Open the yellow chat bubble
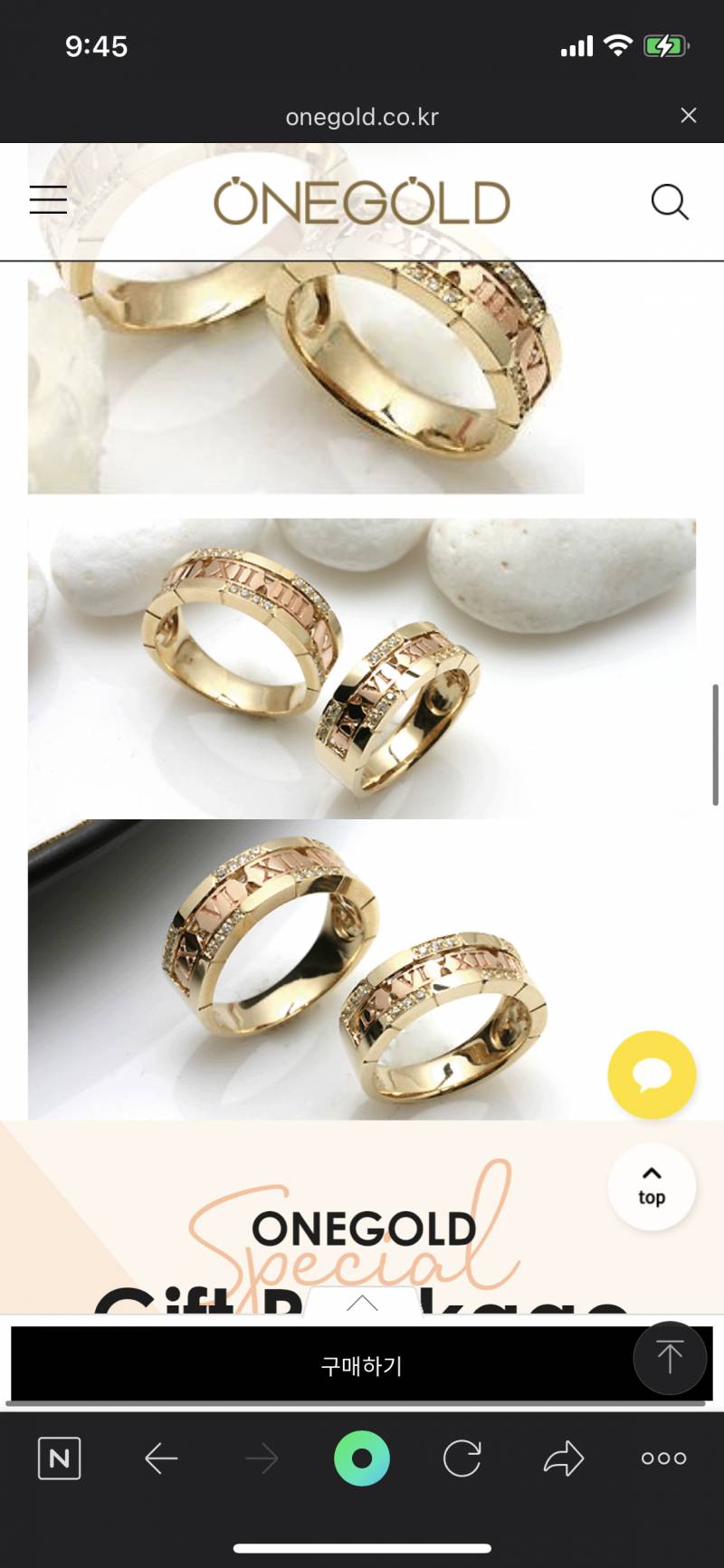724x1568 pixels. click(x=652, y=1075)
